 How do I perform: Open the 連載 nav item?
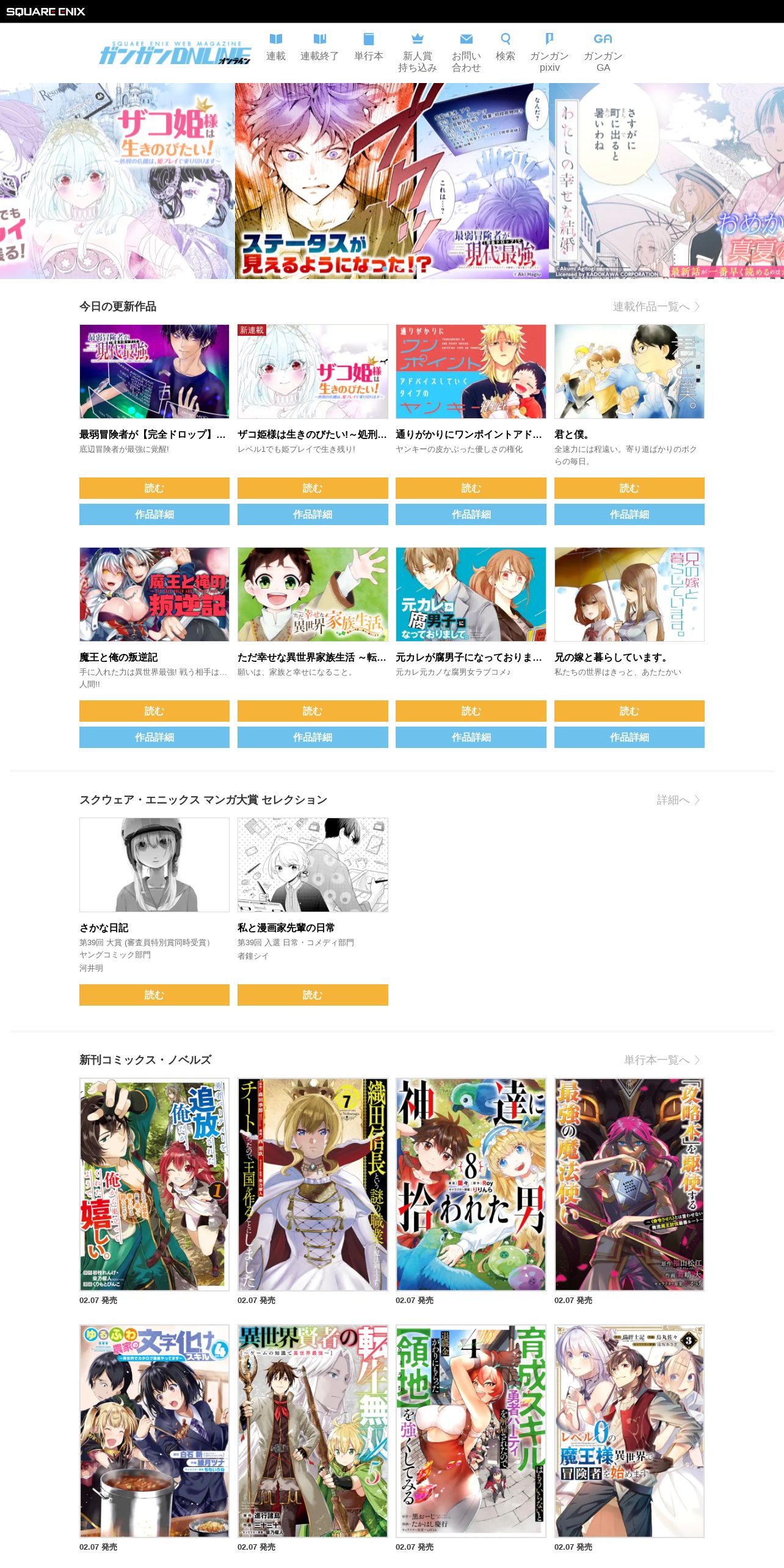pos(276,48)
